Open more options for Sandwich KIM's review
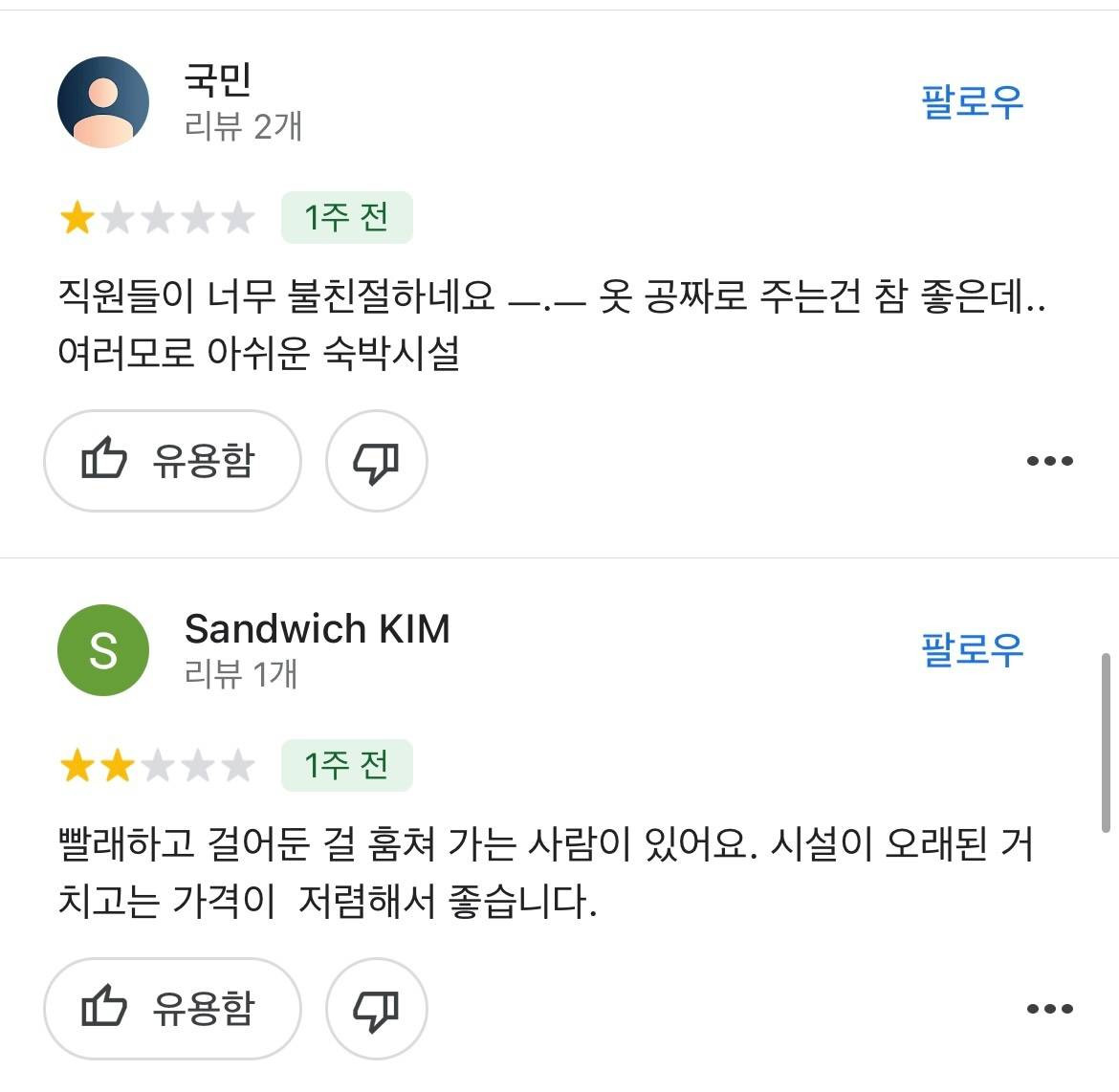1119x1092 pixels. click(x=1049, y=1009)
